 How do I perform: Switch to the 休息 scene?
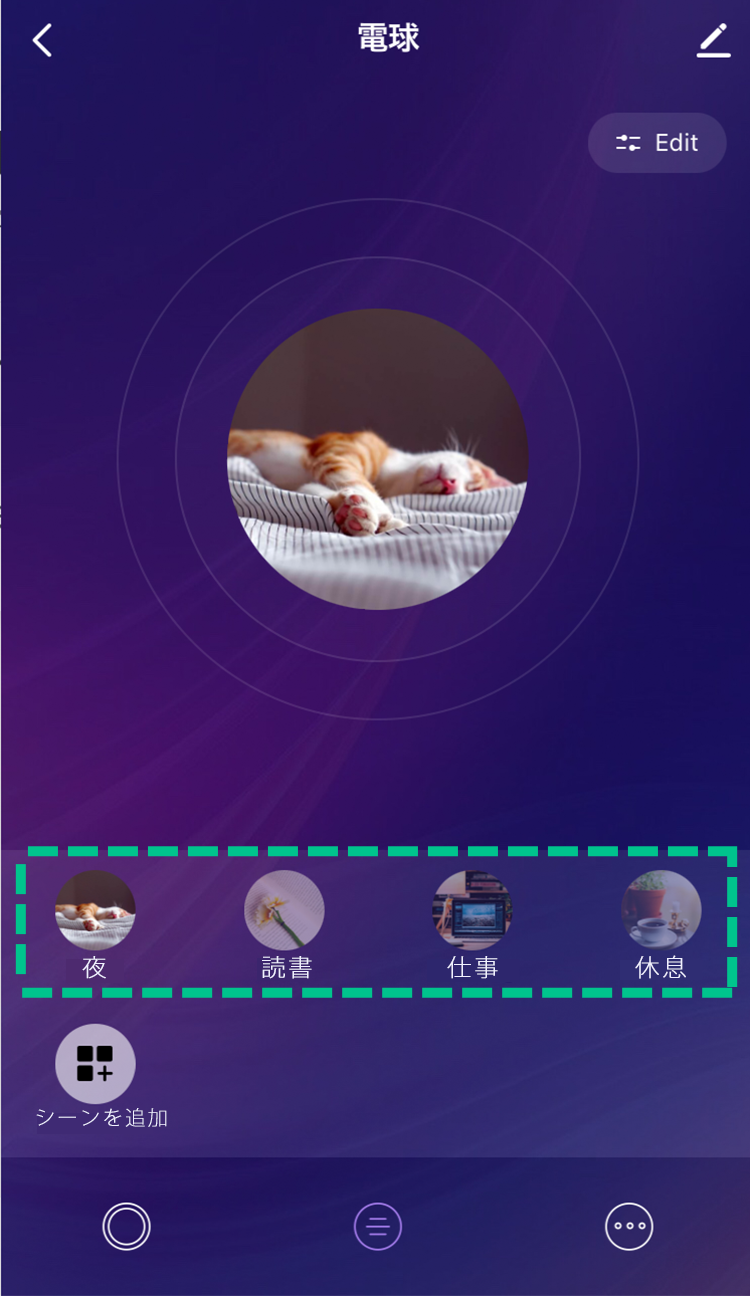661,911
